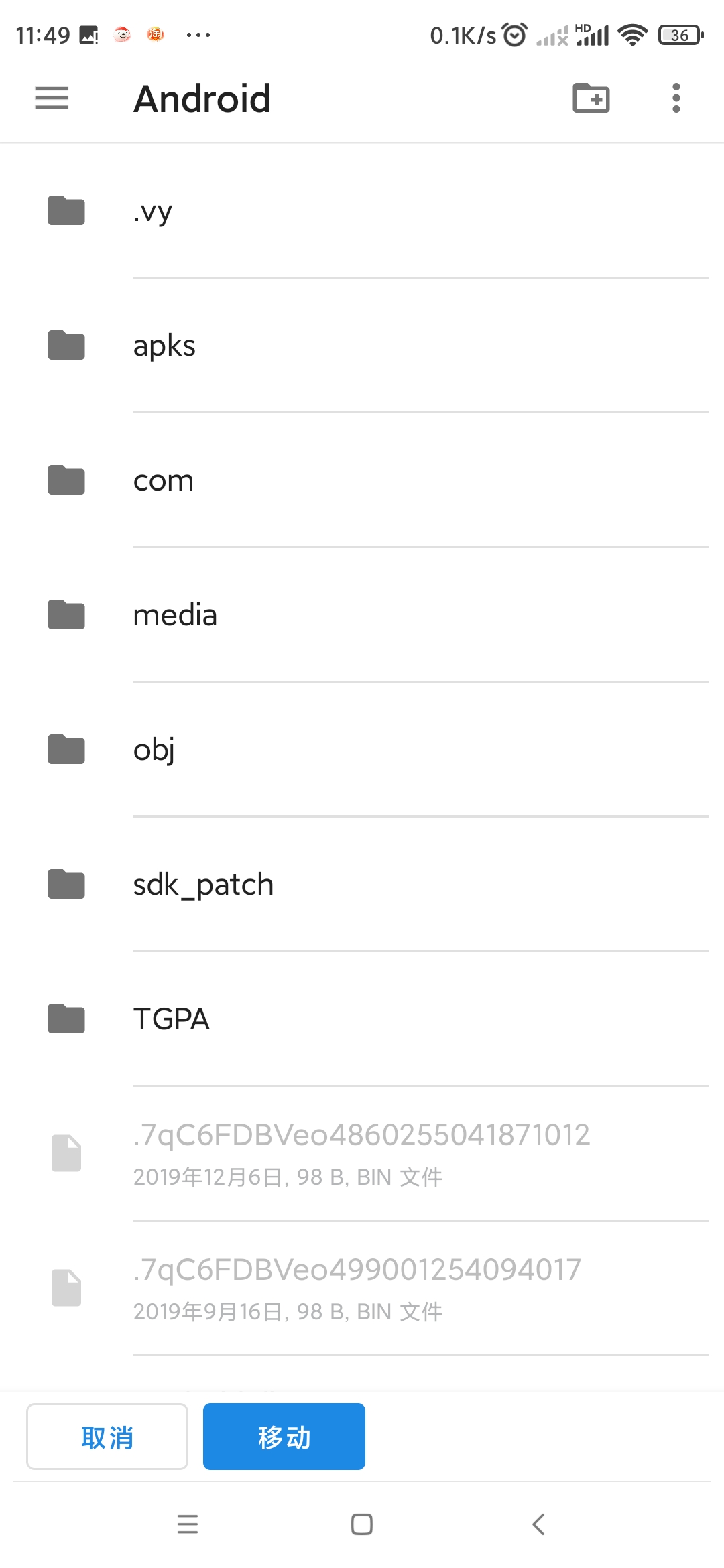Viewport: 724px width, 1568px height.
Task: Open the sdk_patch folder
Action: click(362, 885)
